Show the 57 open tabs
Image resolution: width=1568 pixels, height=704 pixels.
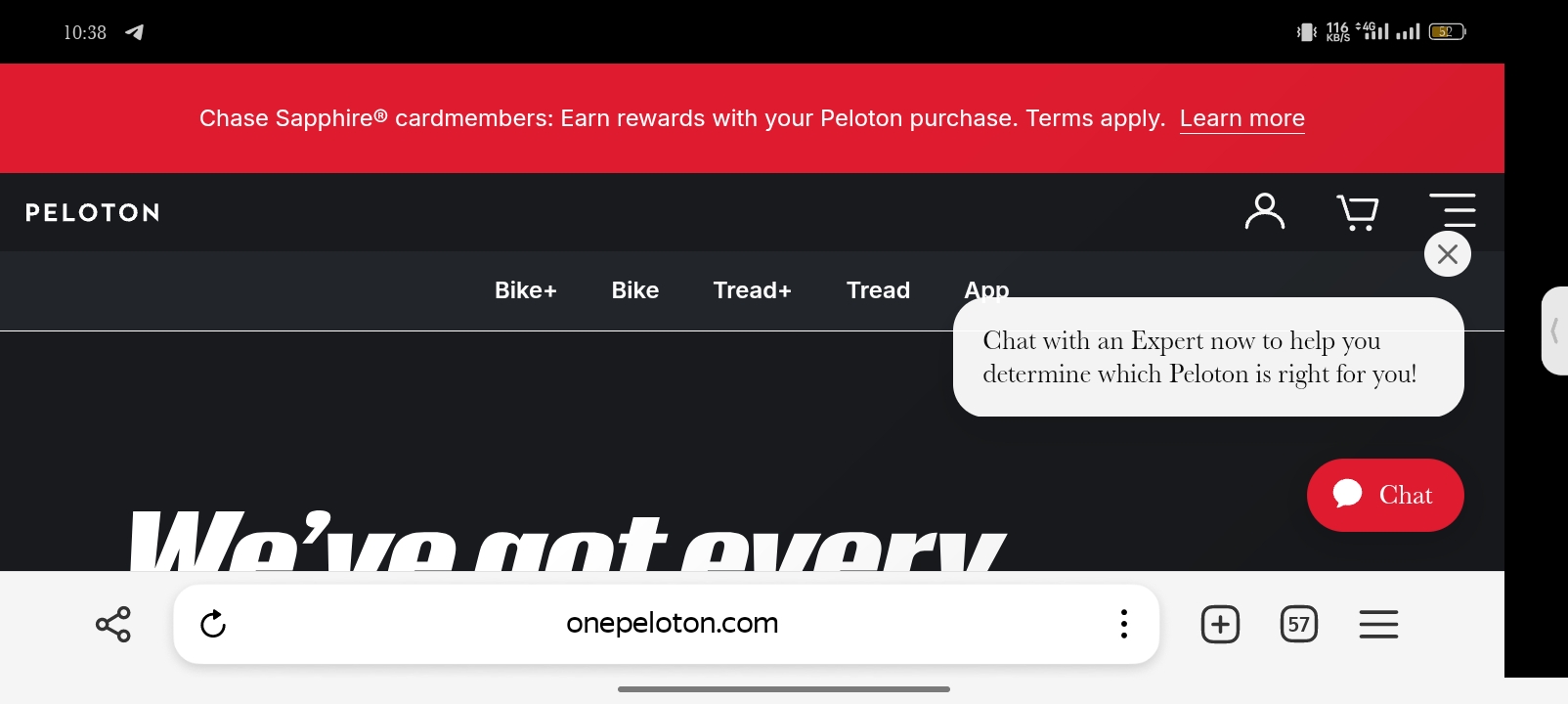(x=1298, y=624)
